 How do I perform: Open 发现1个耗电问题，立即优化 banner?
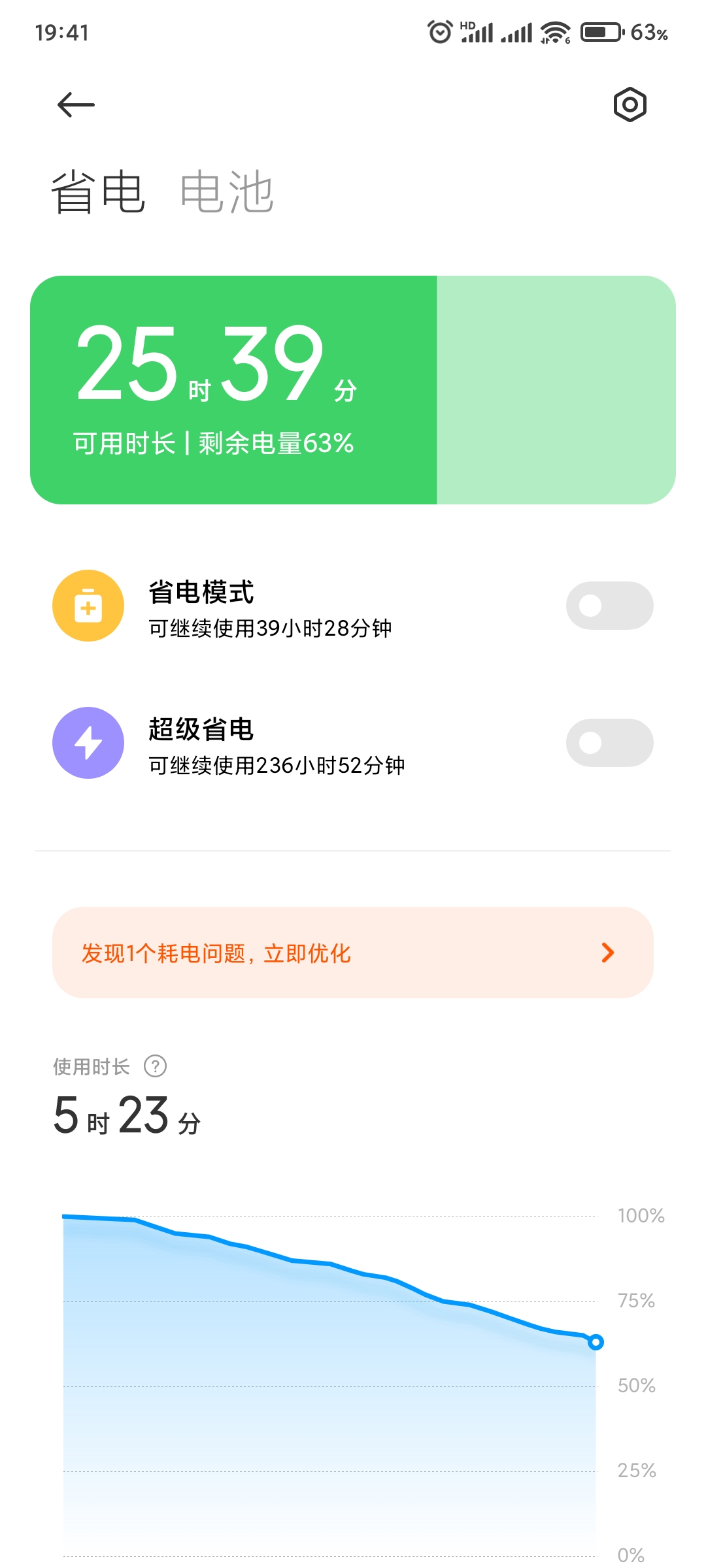[x=353, y=953]
